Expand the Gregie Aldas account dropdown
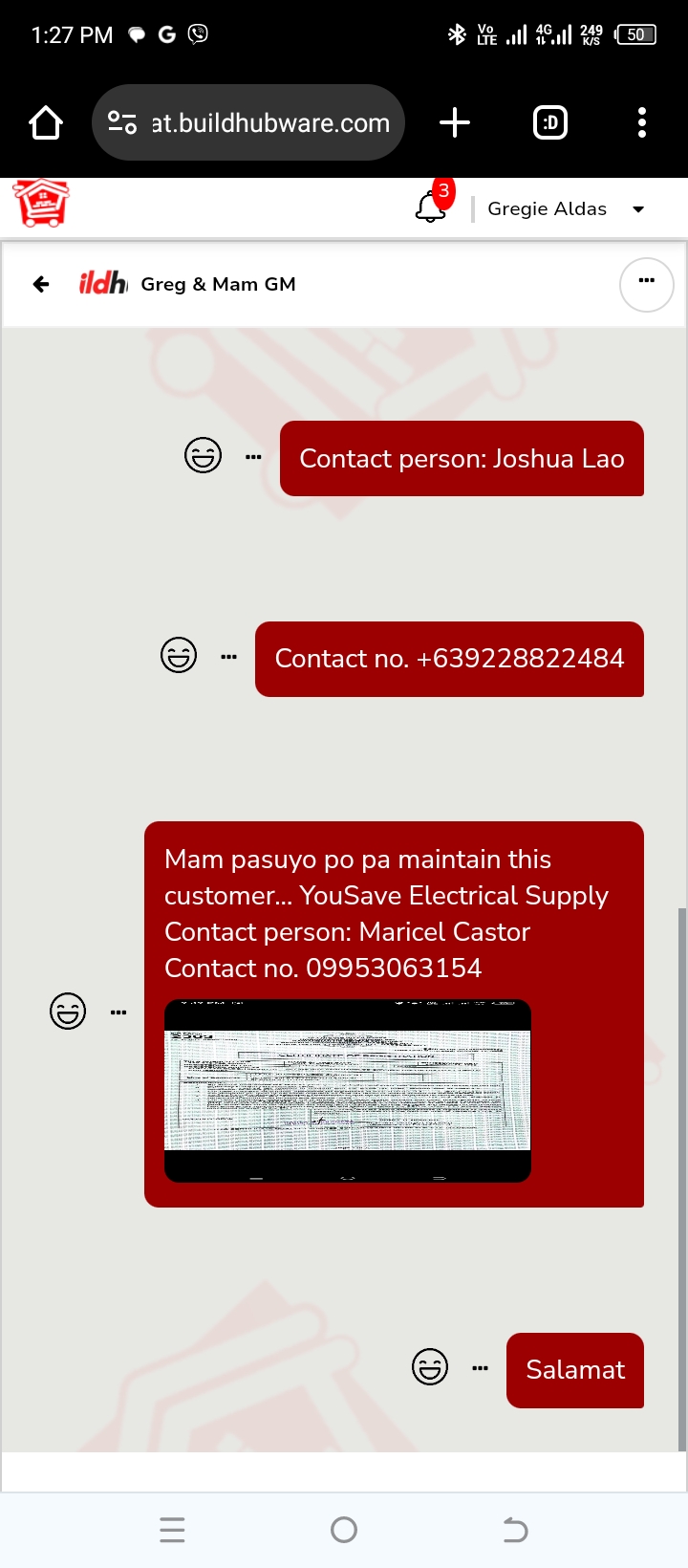Screen dimensions: 688x1568 point(638,209)
